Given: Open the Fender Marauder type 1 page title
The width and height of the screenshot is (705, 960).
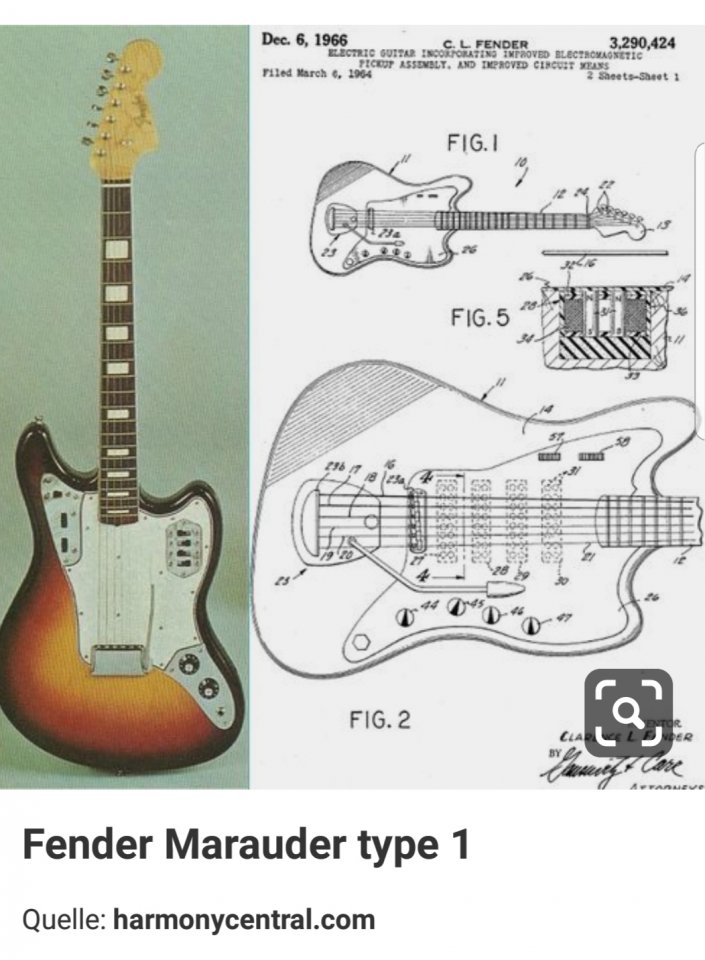Looking at the screenshot, I should 245,845.
